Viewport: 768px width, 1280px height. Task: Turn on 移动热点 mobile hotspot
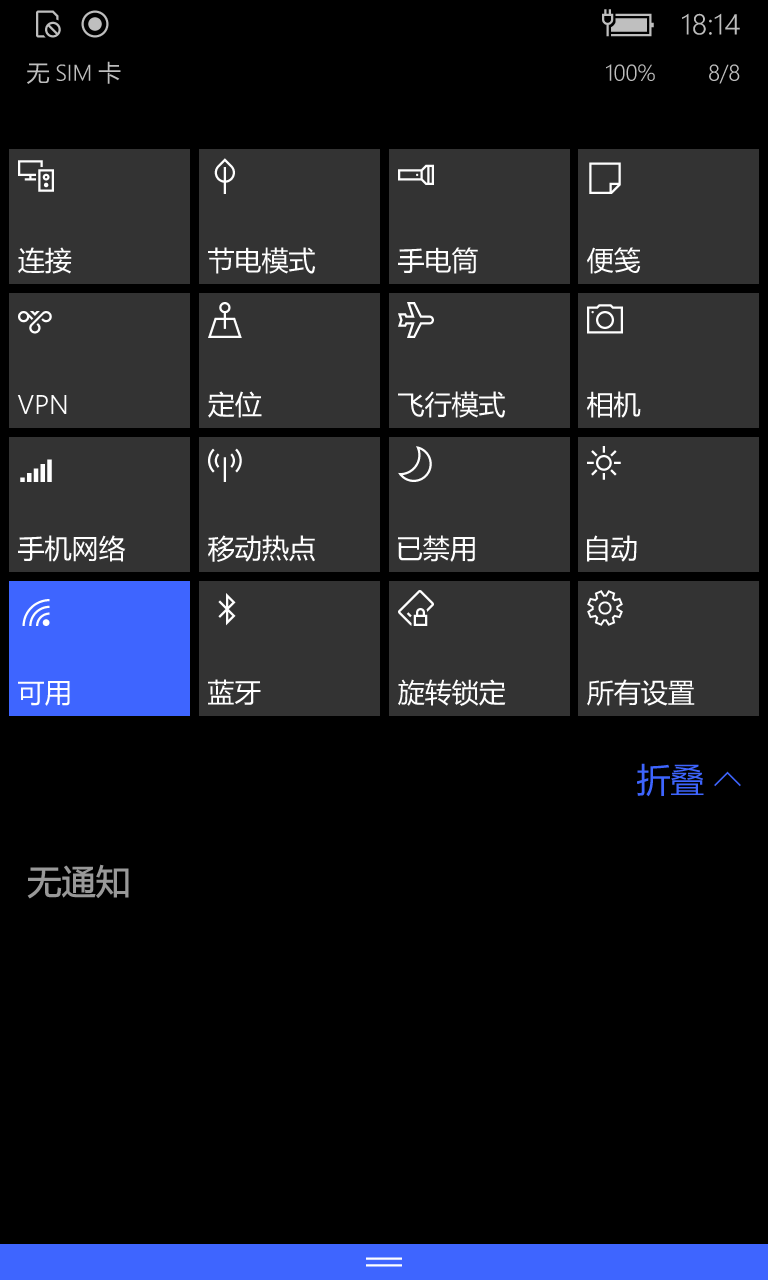pos(289,504)
